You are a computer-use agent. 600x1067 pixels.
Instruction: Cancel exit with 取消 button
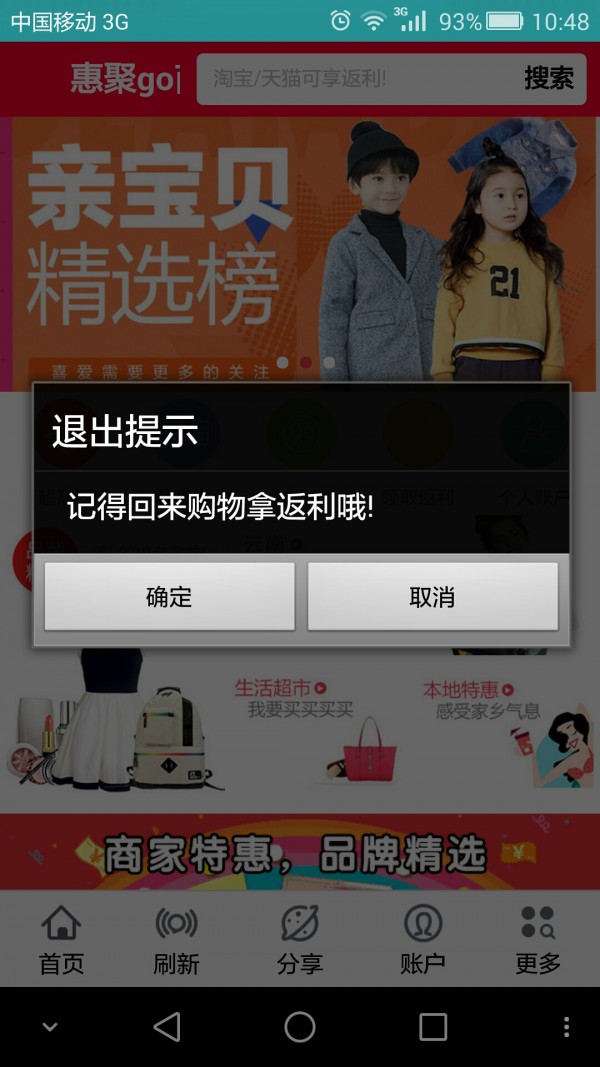pos(432,597)
